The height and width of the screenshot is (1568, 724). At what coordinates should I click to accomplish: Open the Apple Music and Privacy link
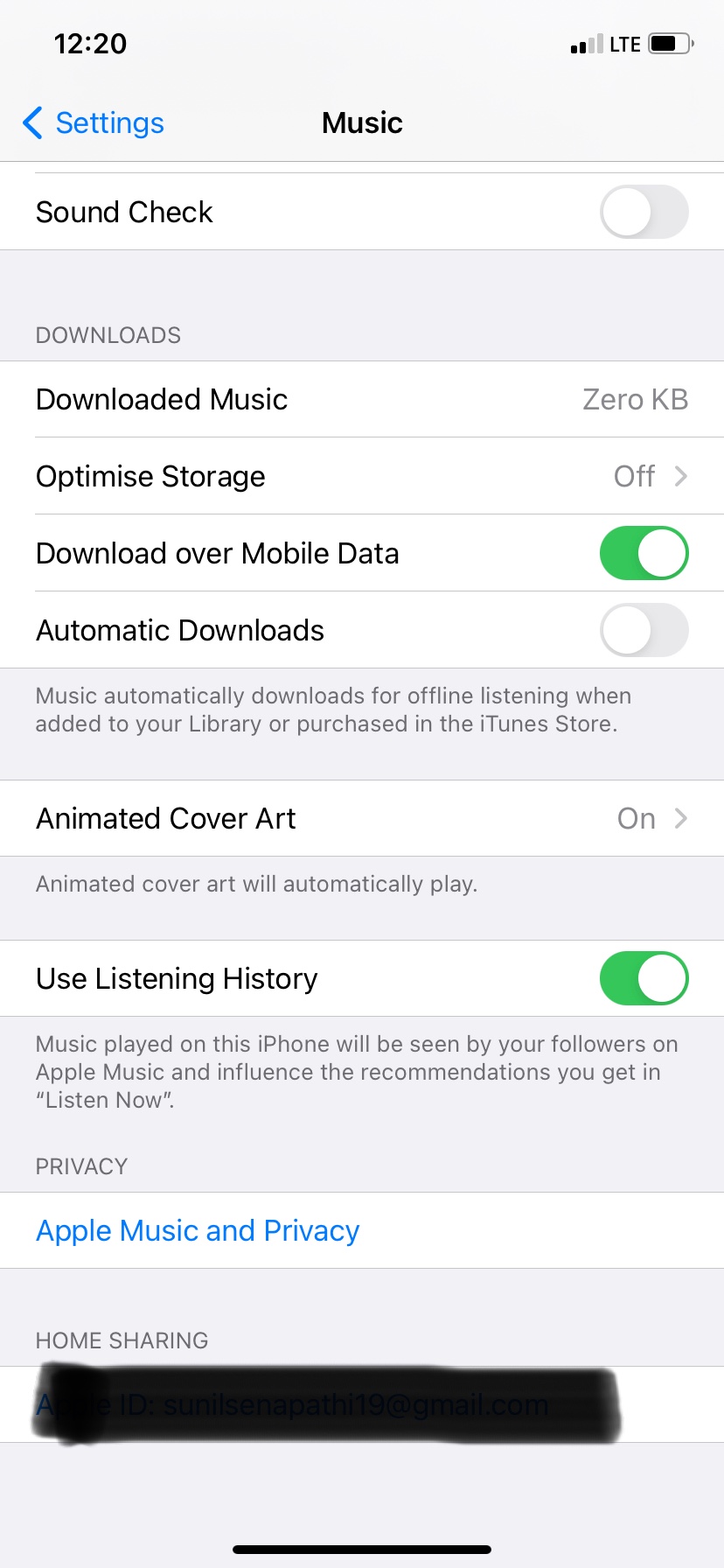point(198,1230)
